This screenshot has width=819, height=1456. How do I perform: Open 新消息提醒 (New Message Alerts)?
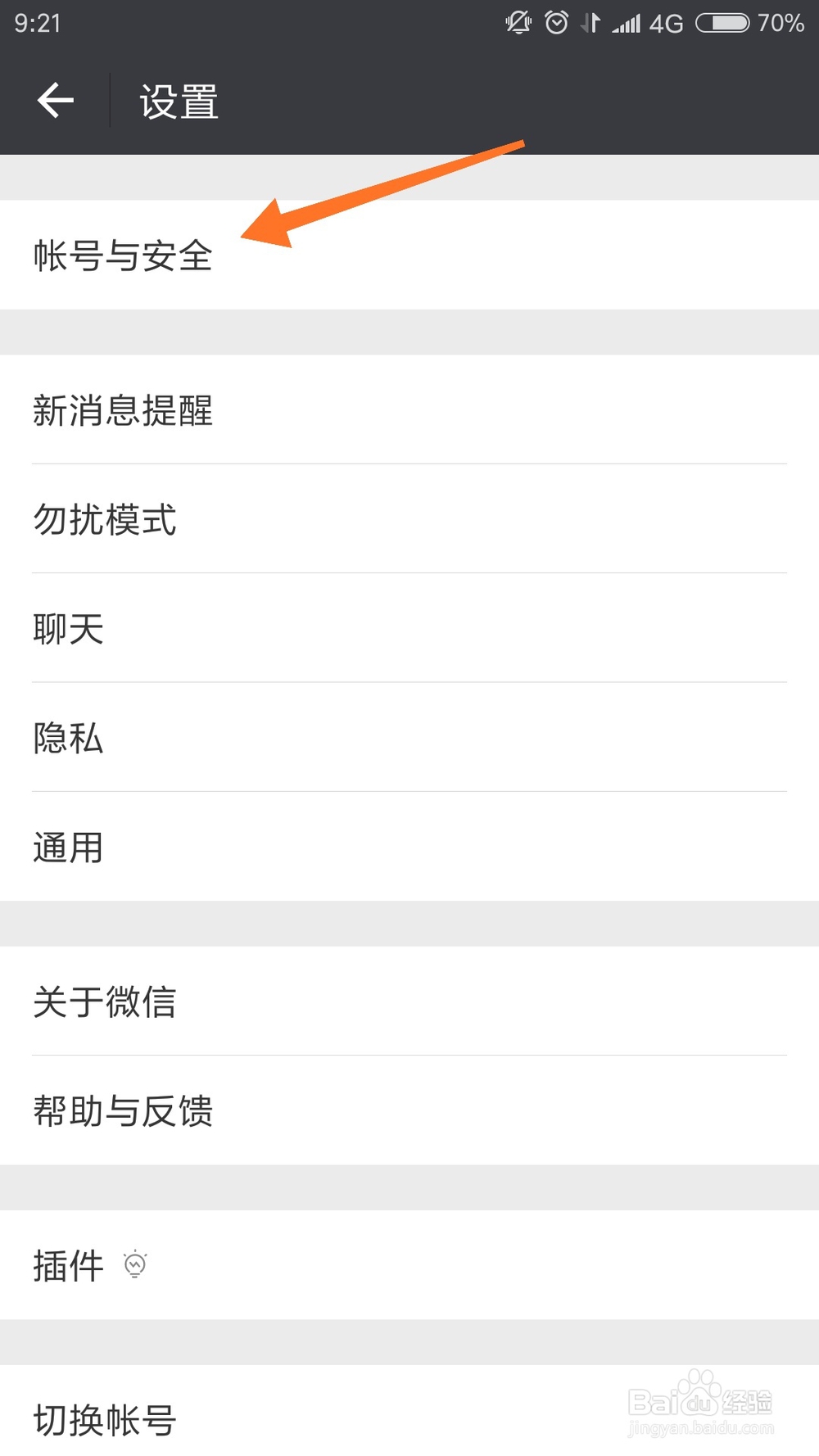[124, 413]
